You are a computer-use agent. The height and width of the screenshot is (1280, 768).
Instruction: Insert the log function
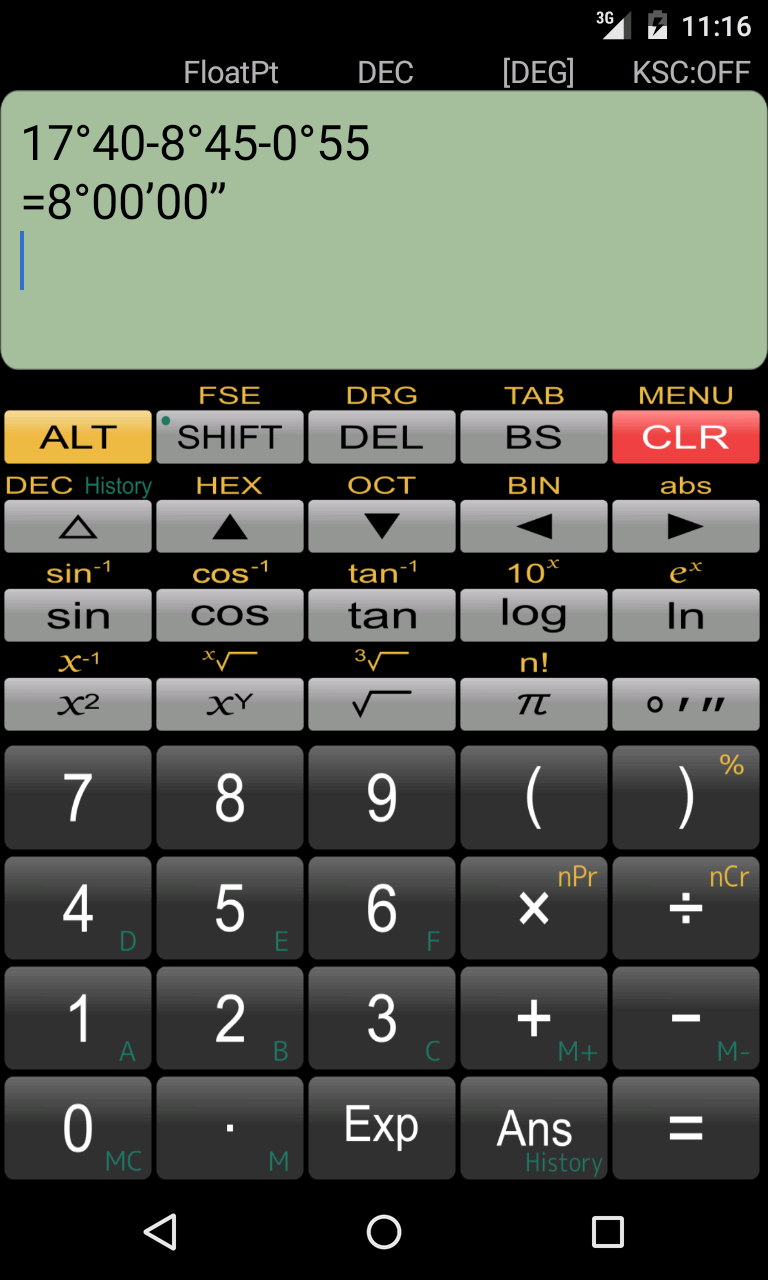click(x=533, y=615)
